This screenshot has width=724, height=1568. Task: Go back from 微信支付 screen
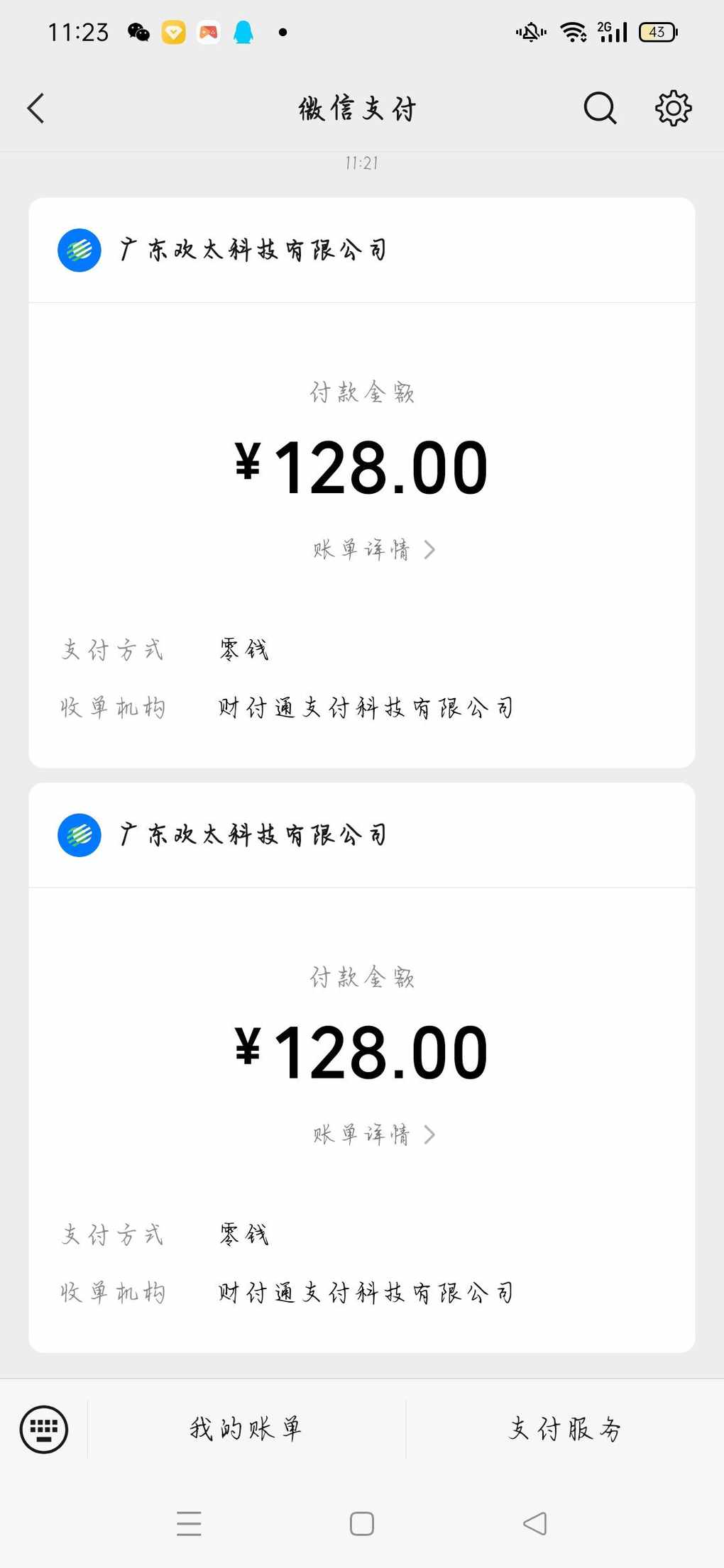point(36,109)
